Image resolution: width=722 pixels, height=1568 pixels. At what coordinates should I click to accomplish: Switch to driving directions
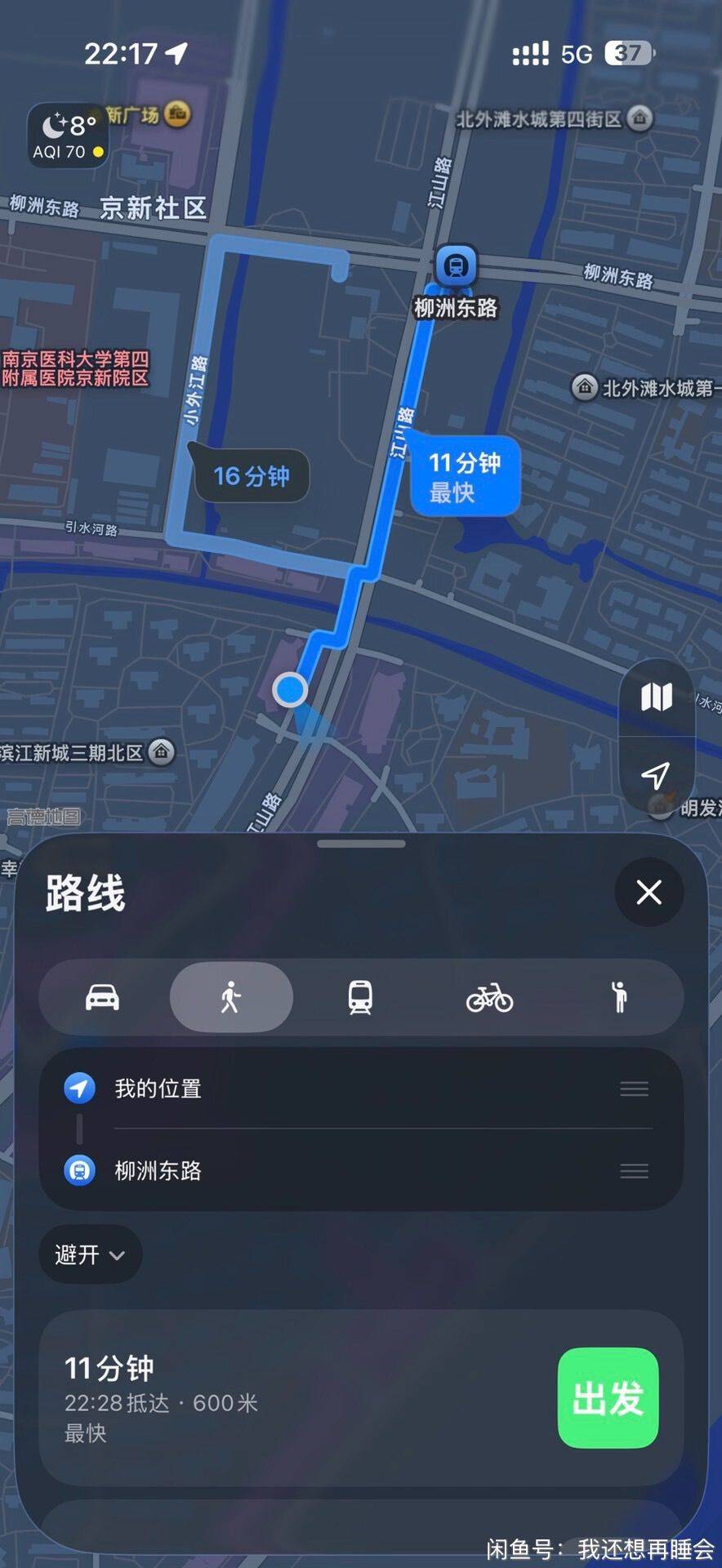click(x=103, y=997)
